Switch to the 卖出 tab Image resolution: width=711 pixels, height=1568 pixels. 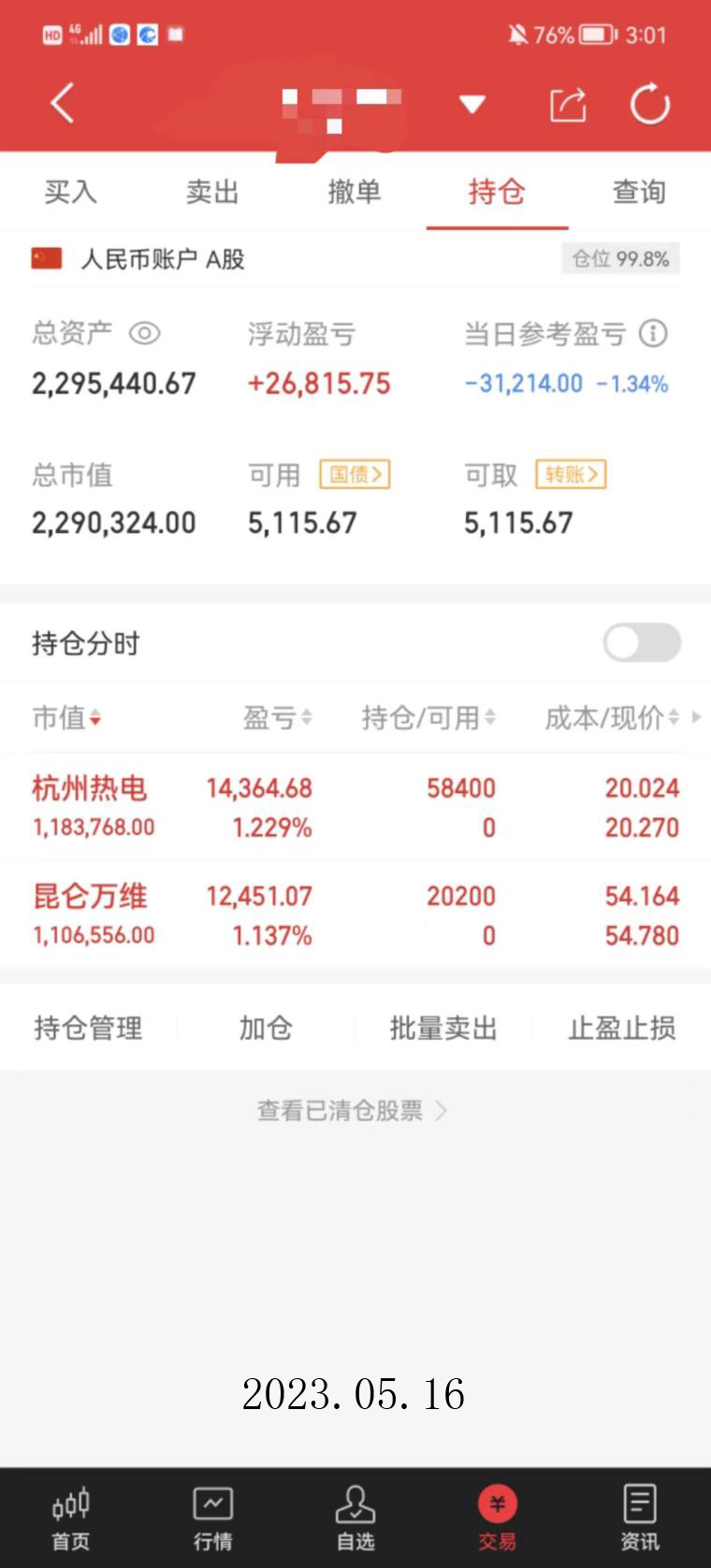pyautogui.click(x=212, y=192)
